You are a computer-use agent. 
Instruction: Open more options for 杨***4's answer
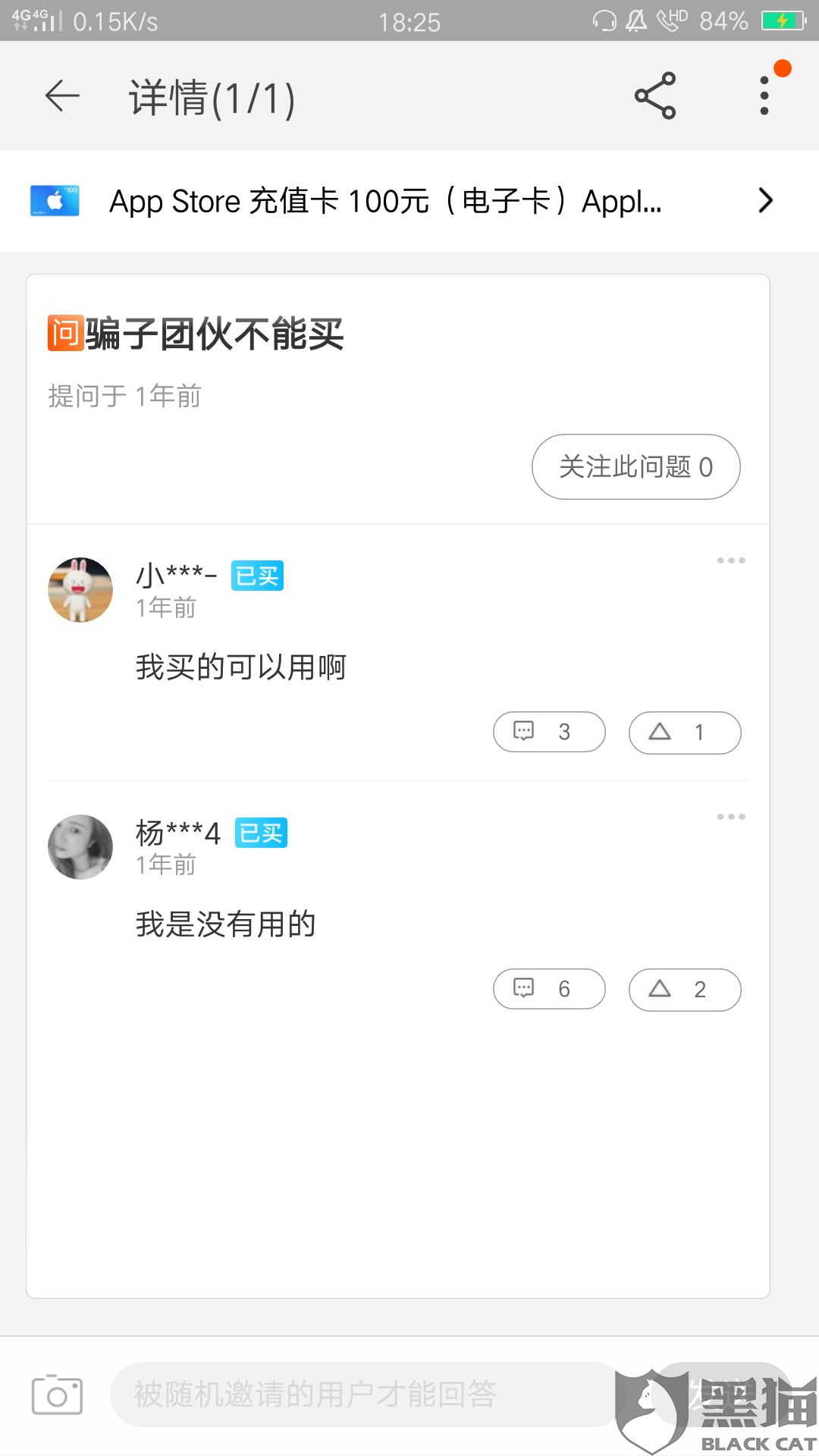(731, 817)
